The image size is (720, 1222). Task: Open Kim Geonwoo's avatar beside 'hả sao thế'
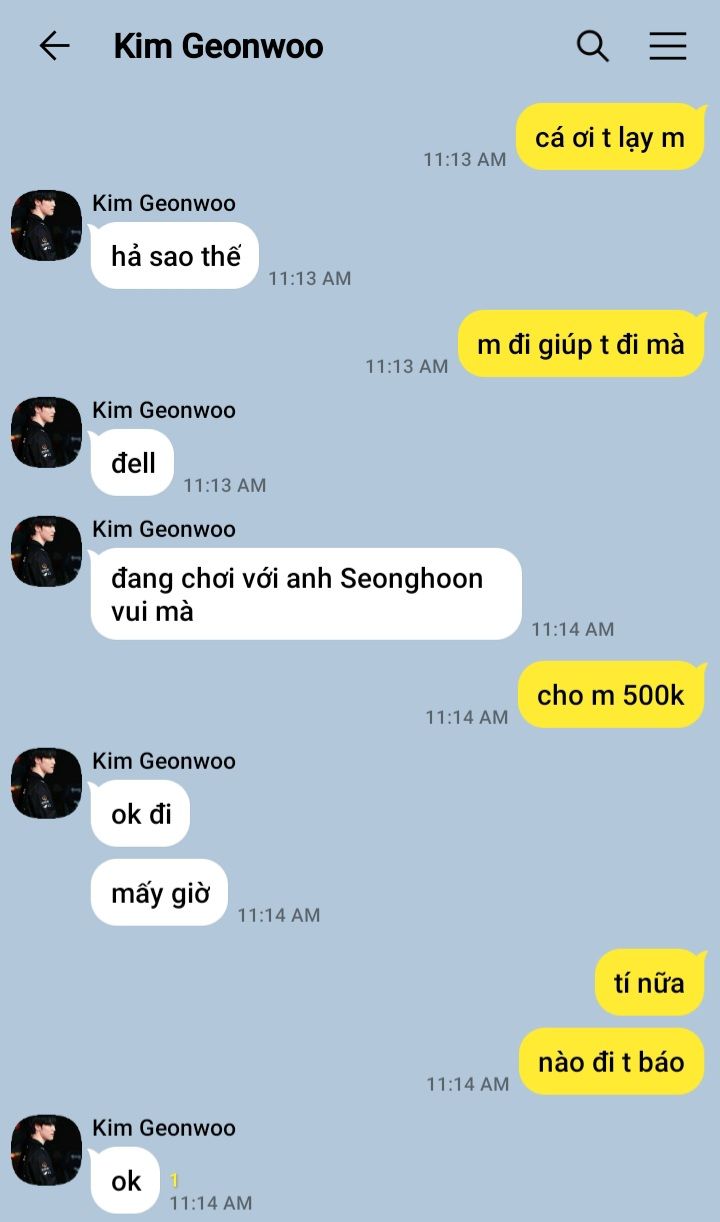tap(46, 226)
